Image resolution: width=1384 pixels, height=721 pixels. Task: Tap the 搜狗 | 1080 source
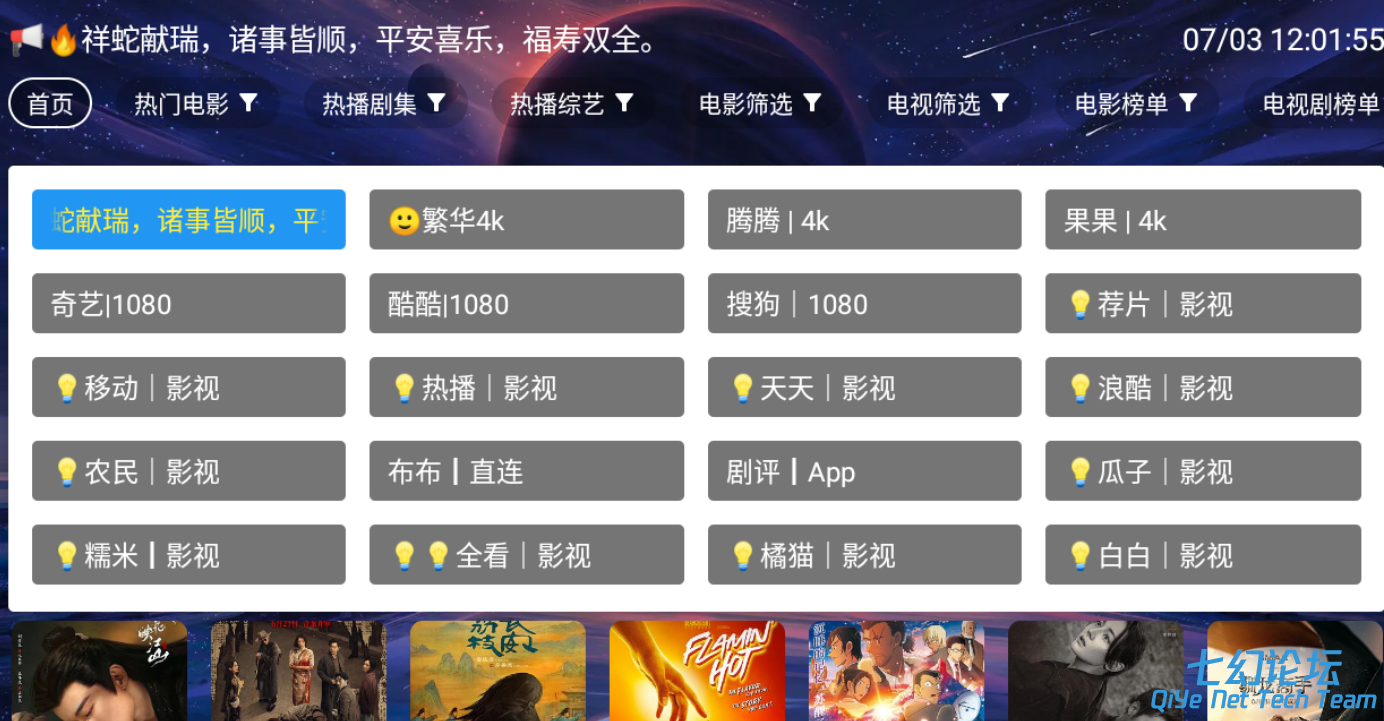pos(864,304)
